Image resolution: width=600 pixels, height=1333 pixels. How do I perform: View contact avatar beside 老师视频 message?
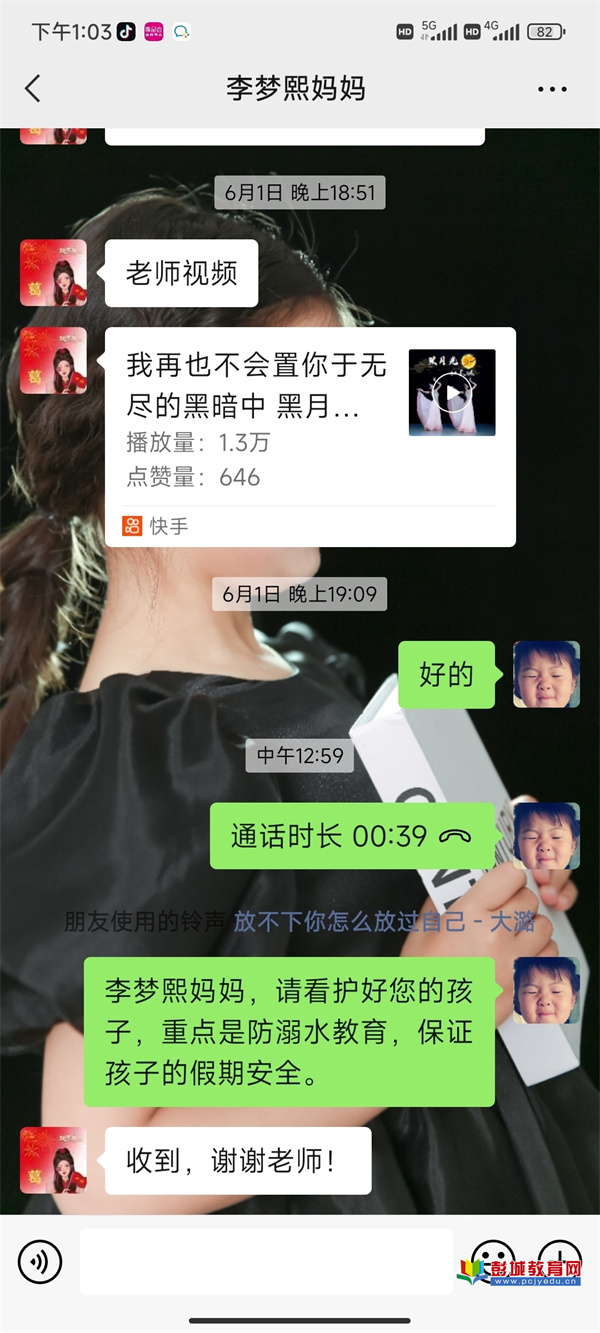coord(53,273)
